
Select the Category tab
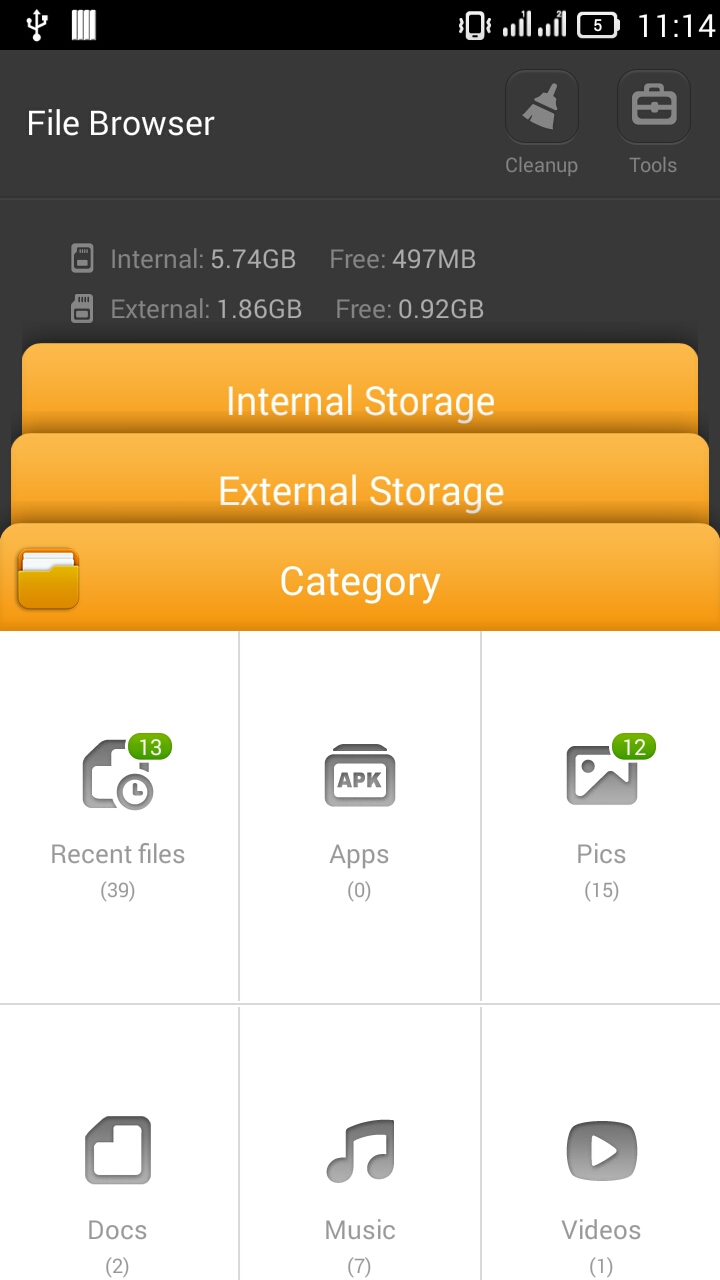point(360,580)
